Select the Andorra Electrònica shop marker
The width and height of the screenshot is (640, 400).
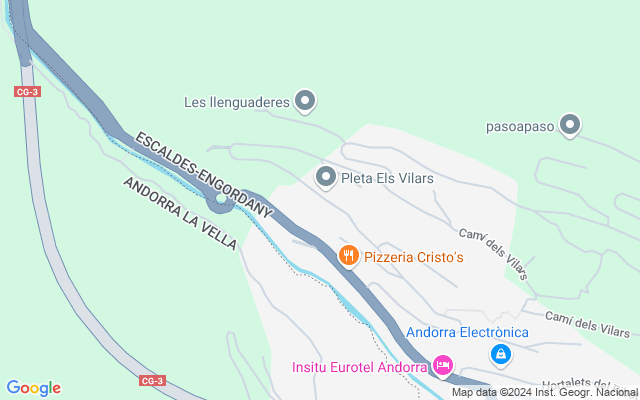point(501,354)
